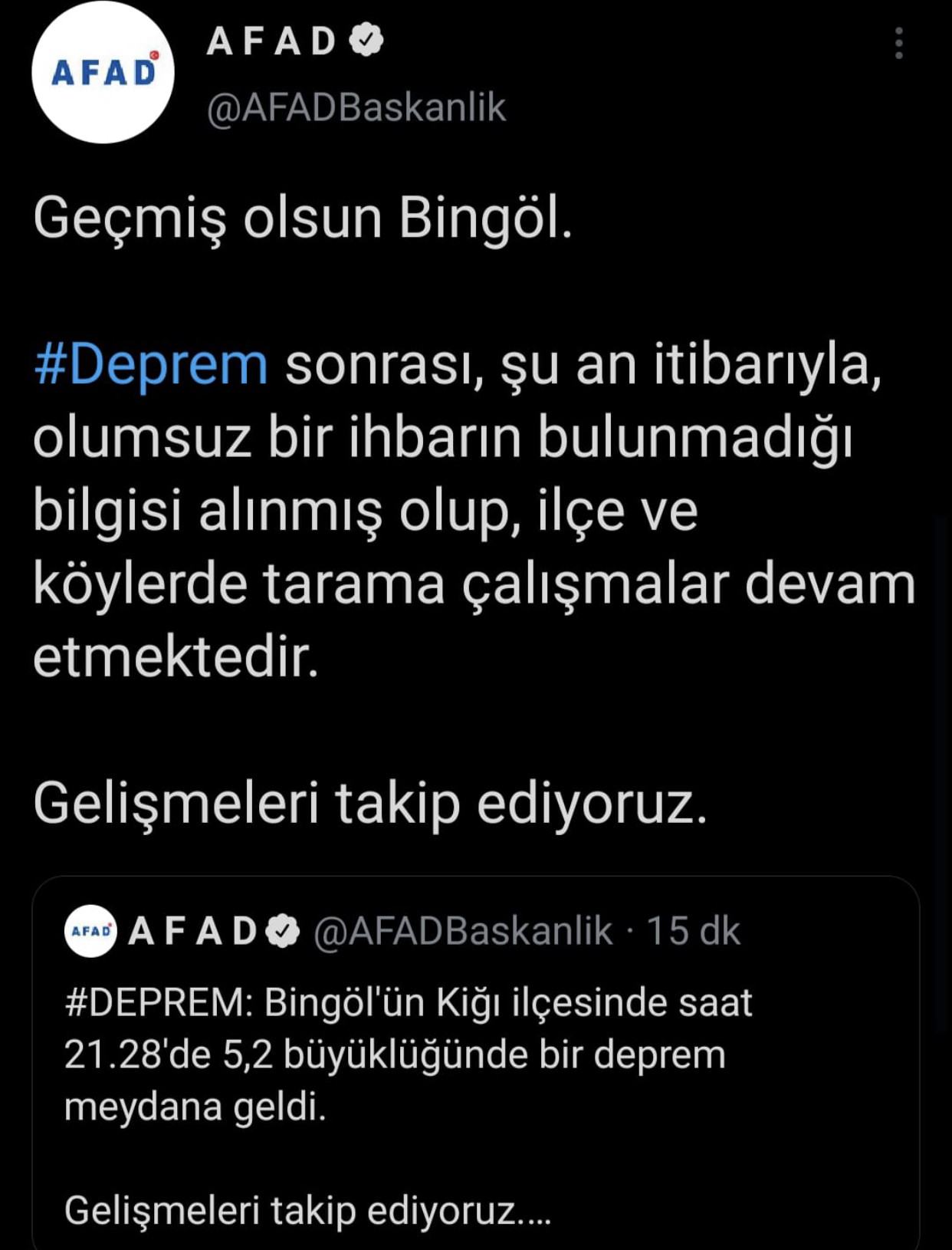
Task: Expand the full quoted tweet card
Action: [475, 1066]
